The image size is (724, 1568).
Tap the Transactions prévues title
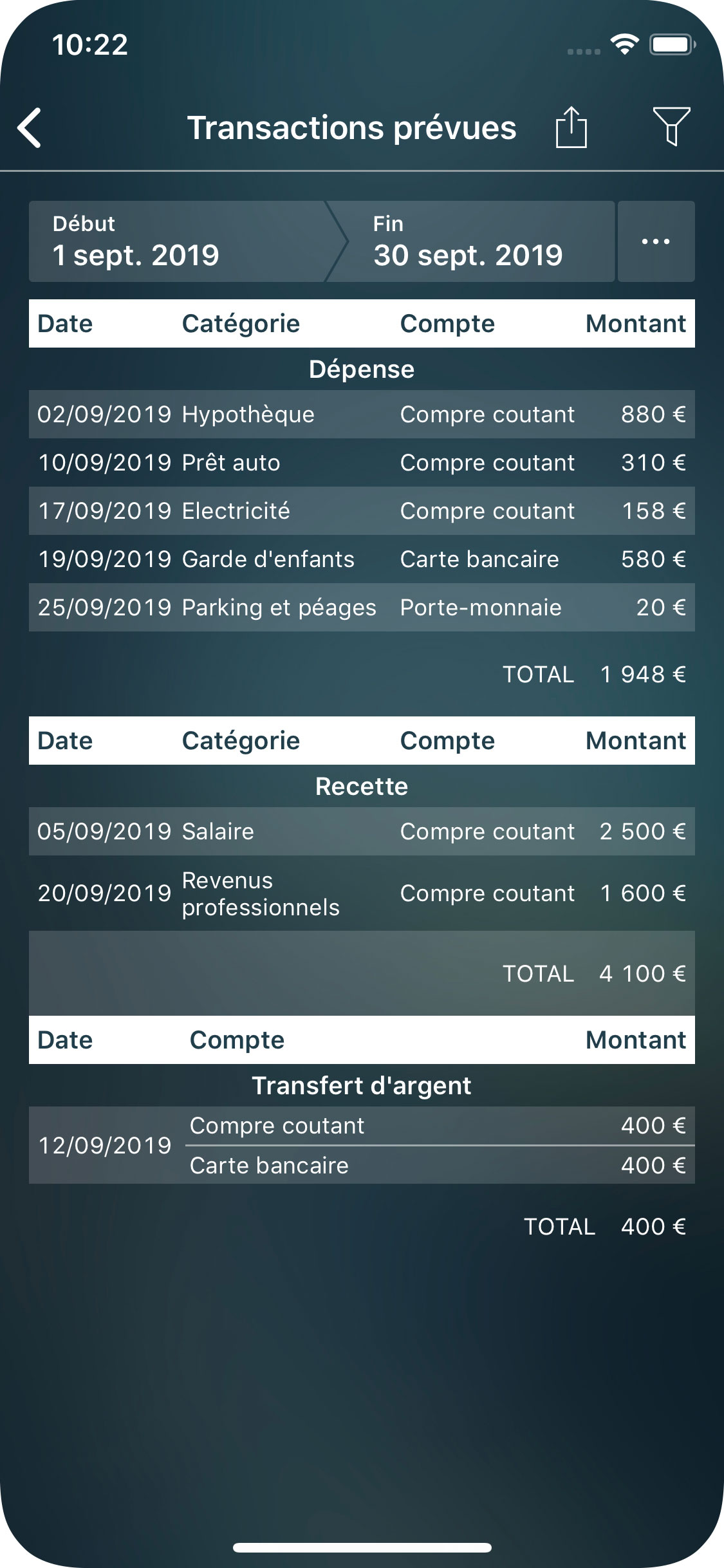[351, 128]
